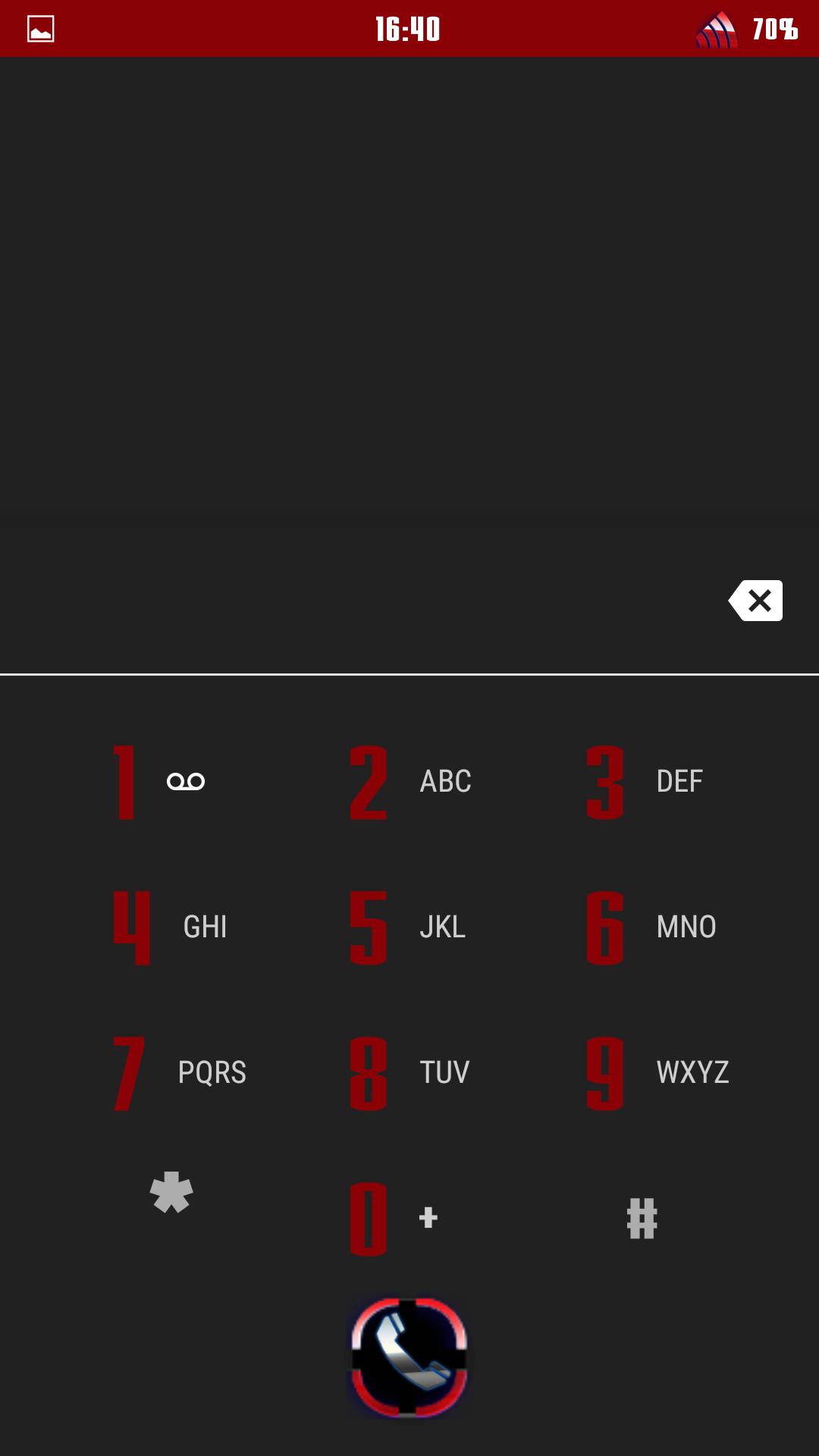This screenshot has width=819, height=1456.
Task: Tap the hash pound key
Action: 642,1218
